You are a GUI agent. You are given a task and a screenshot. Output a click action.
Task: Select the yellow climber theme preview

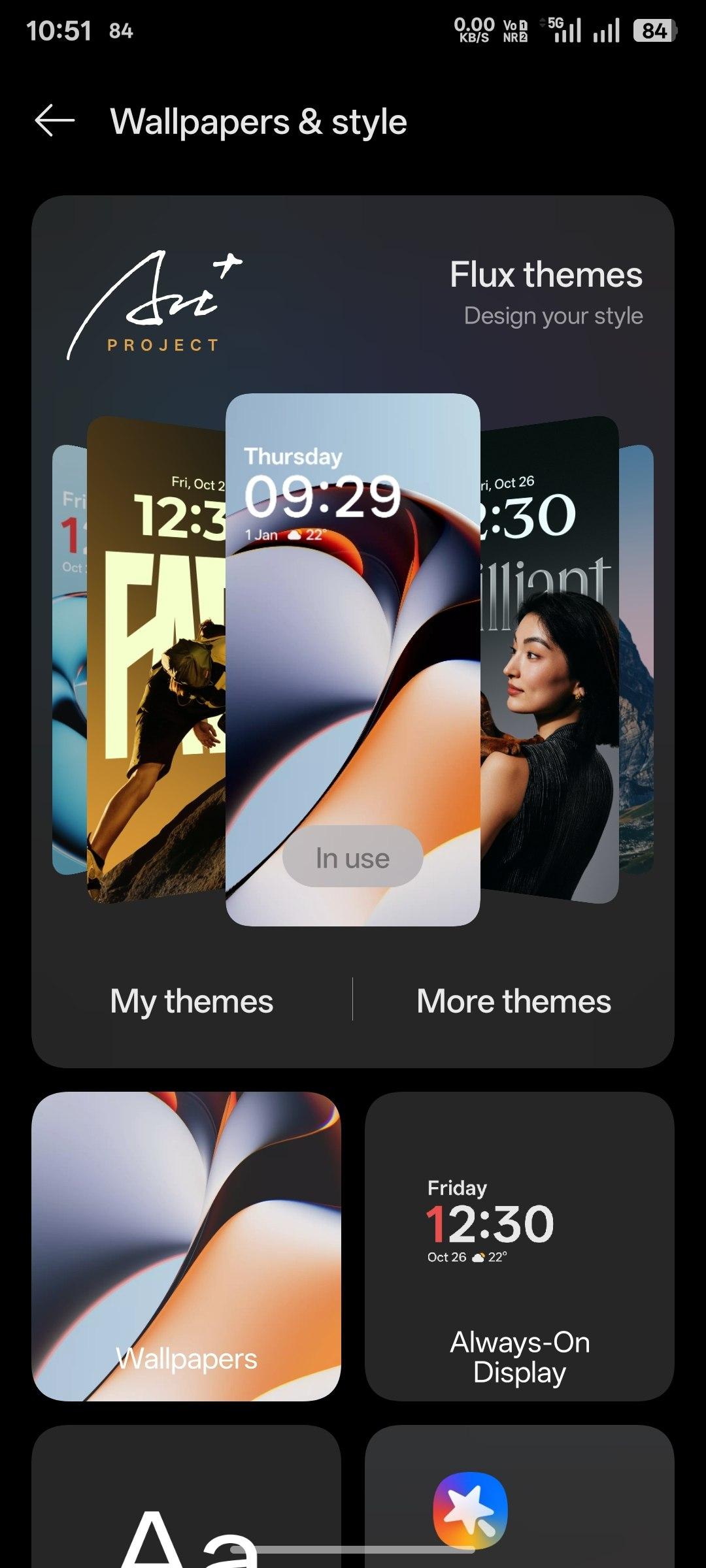(157, 660)
